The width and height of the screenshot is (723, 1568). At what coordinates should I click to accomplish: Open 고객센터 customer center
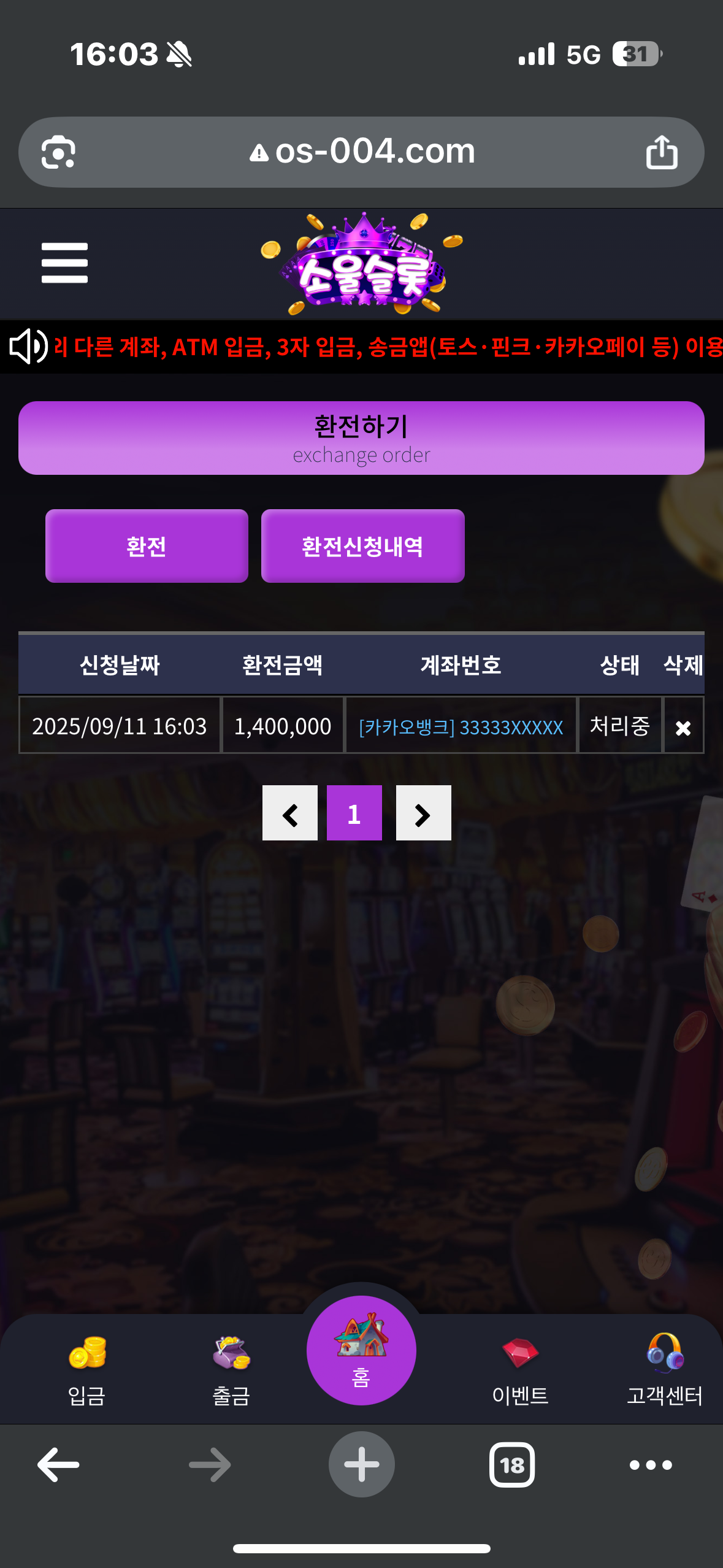pos(665,1369)
